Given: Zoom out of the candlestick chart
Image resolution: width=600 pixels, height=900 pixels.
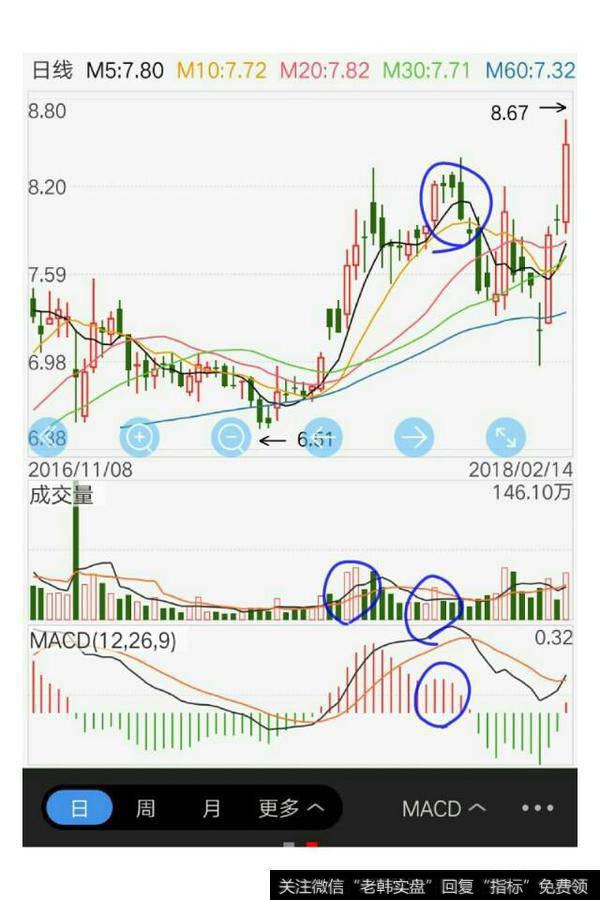Looking at the screenshot, I should (231, 436).
